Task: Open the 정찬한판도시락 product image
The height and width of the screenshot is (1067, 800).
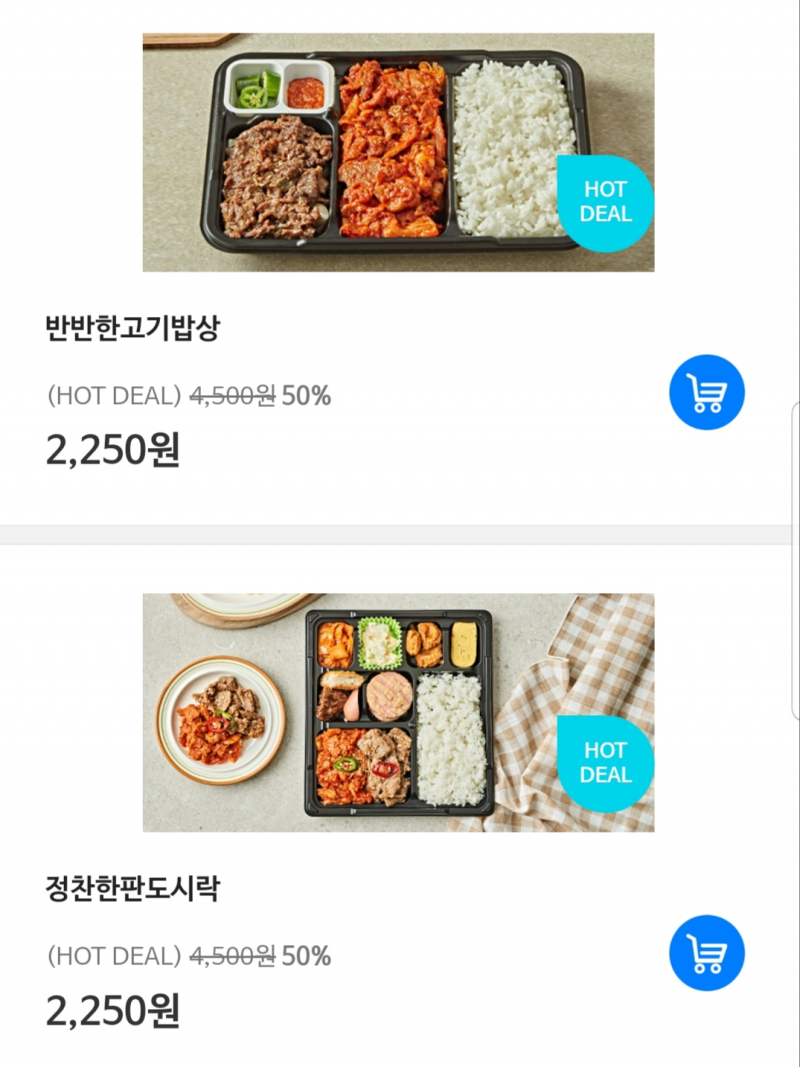Action: pyautogui.click(x=398, y=712)
